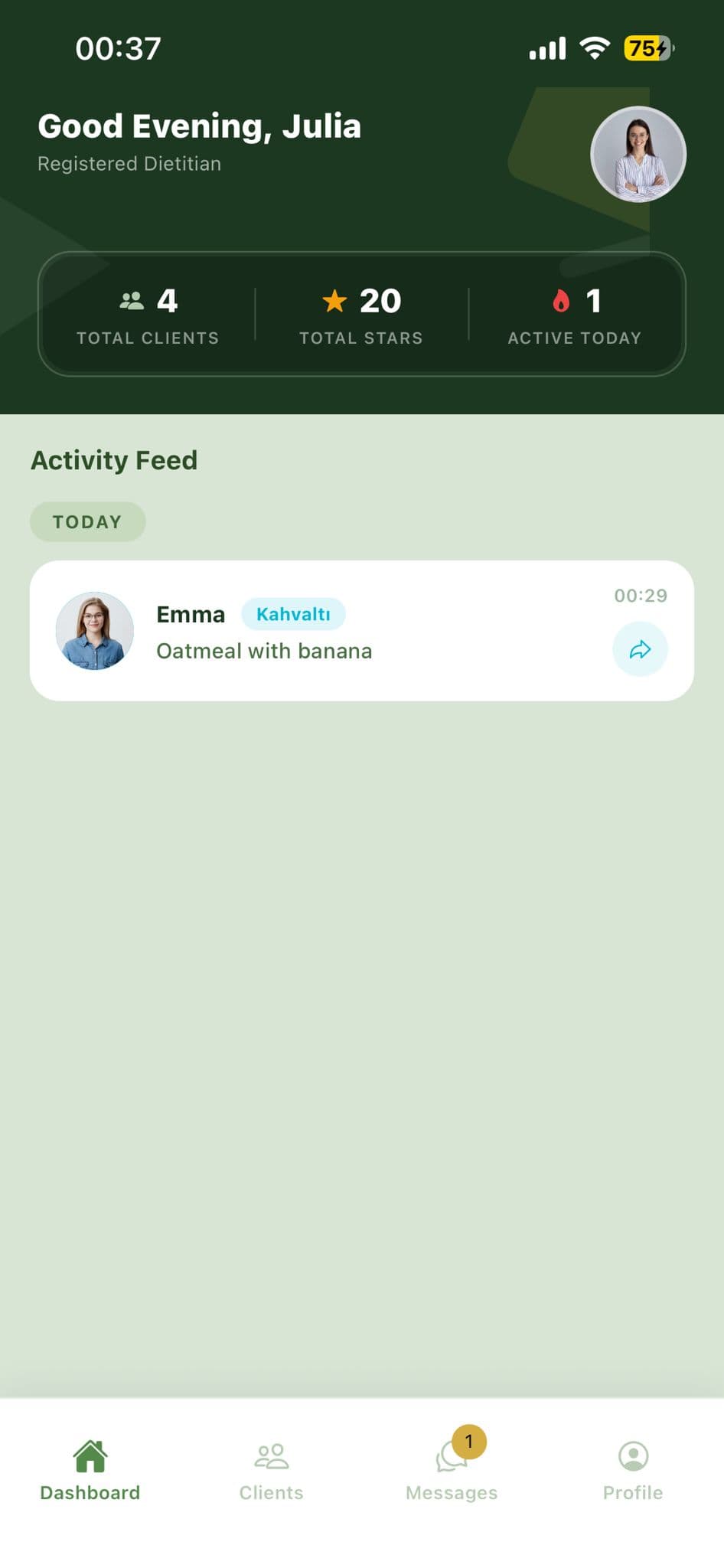724x1568 pixels.
Task: Open Emma's avatar photo
Action: [x=94, y=629]
